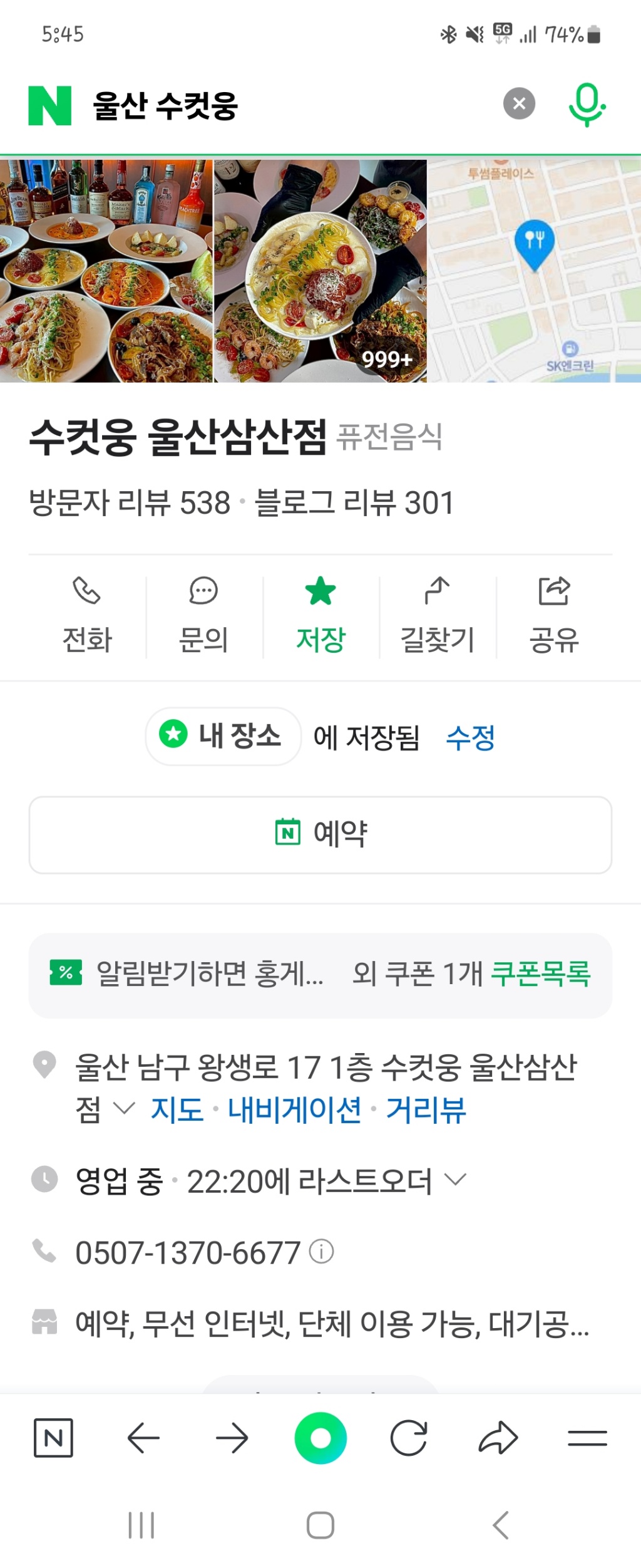Edit saved list via 수정
Image resolution: width=641 pixels, height=1568 pixels.
470,737
